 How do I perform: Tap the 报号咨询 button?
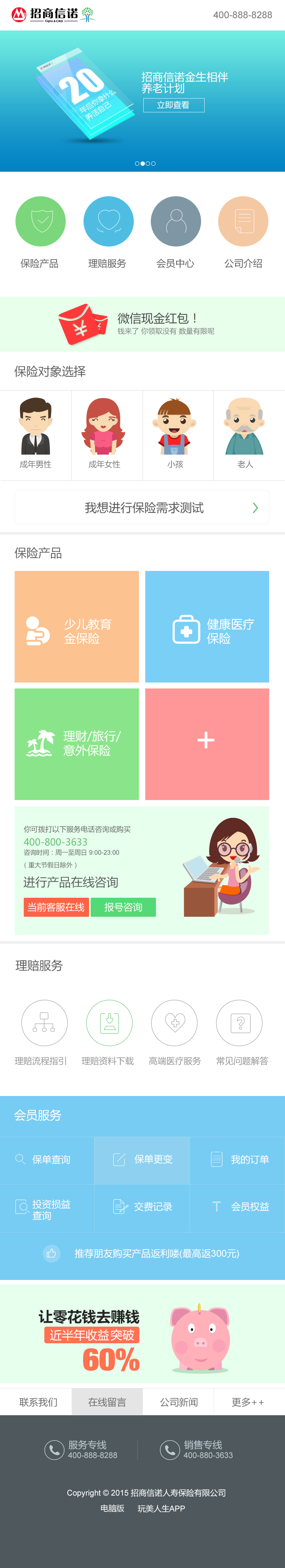pos(123,907)
